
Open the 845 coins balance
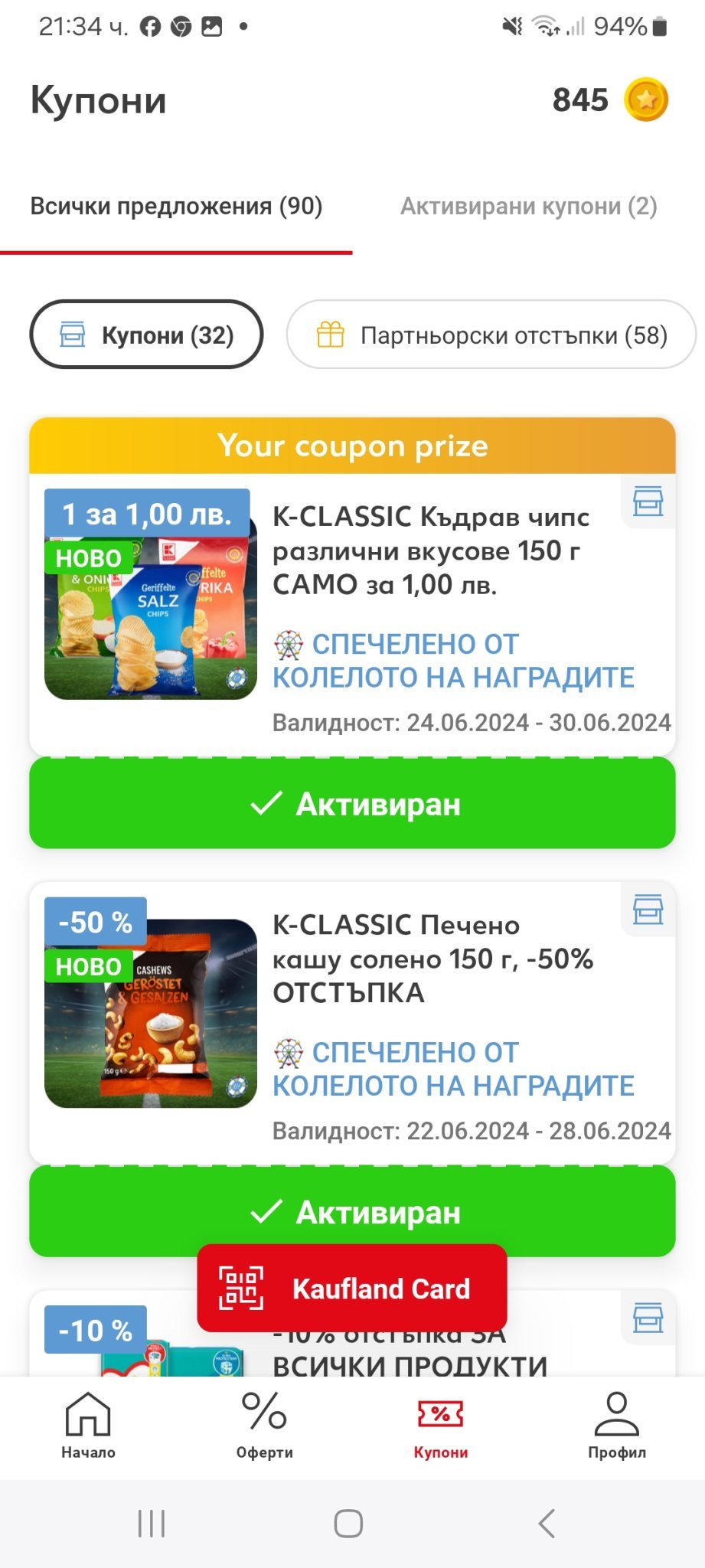(610, 100)
